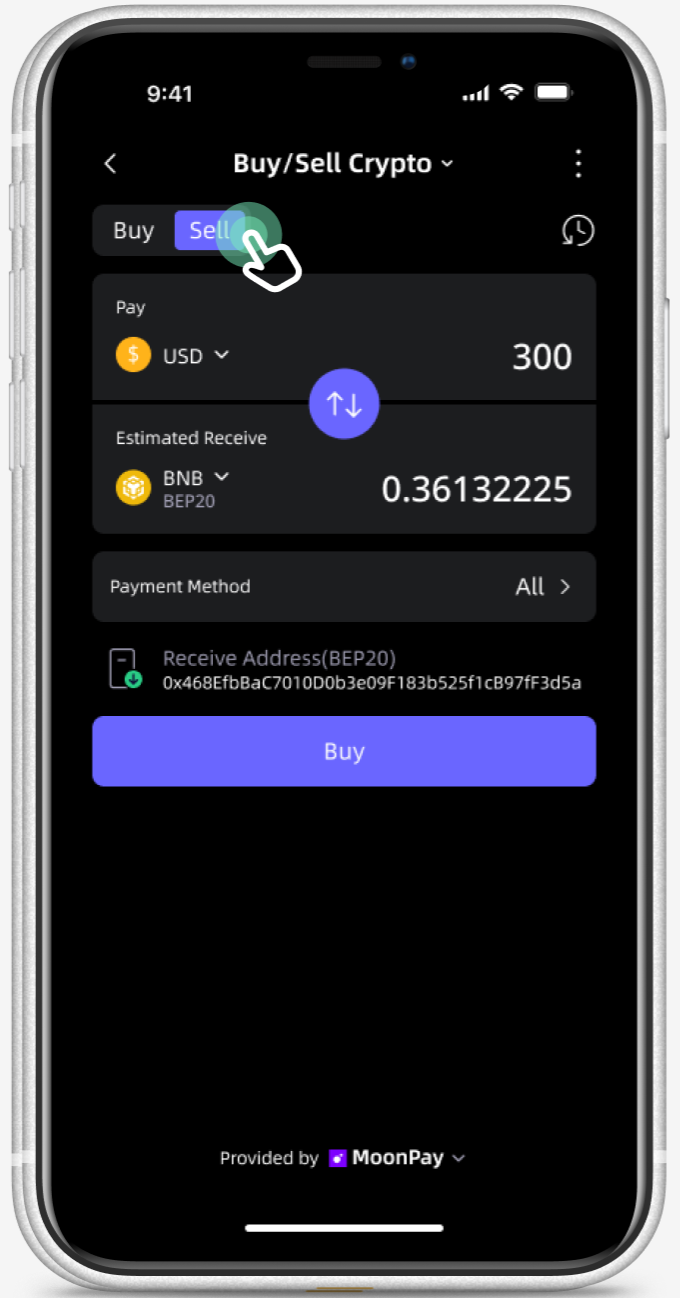Go back using the top-left arrow
The width and height of the screenshot is (680, 1298).
[111, 164]
